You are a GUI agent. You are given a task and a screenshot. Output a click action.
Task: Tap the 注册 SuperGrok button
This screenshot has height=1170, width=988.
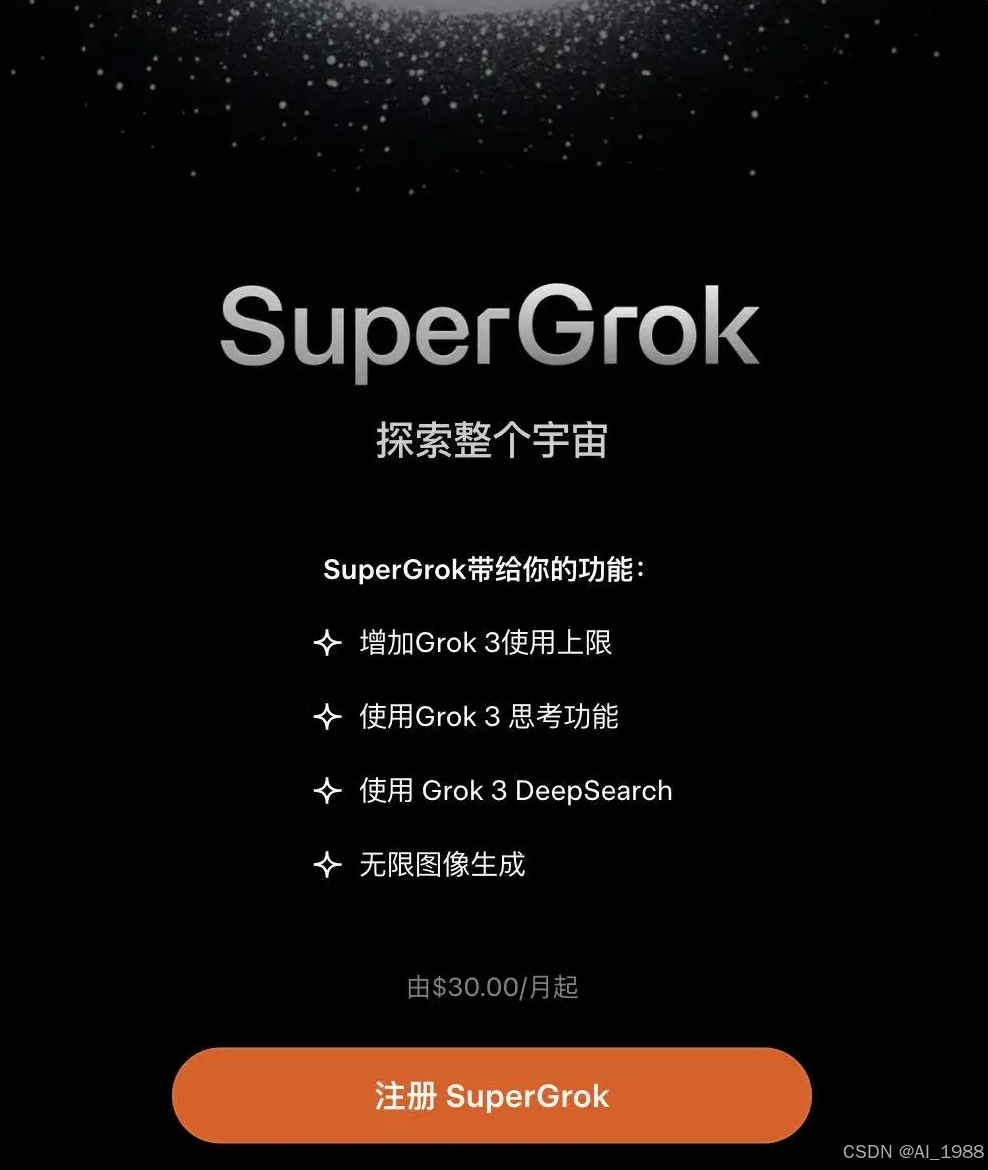click(491, 1096)
